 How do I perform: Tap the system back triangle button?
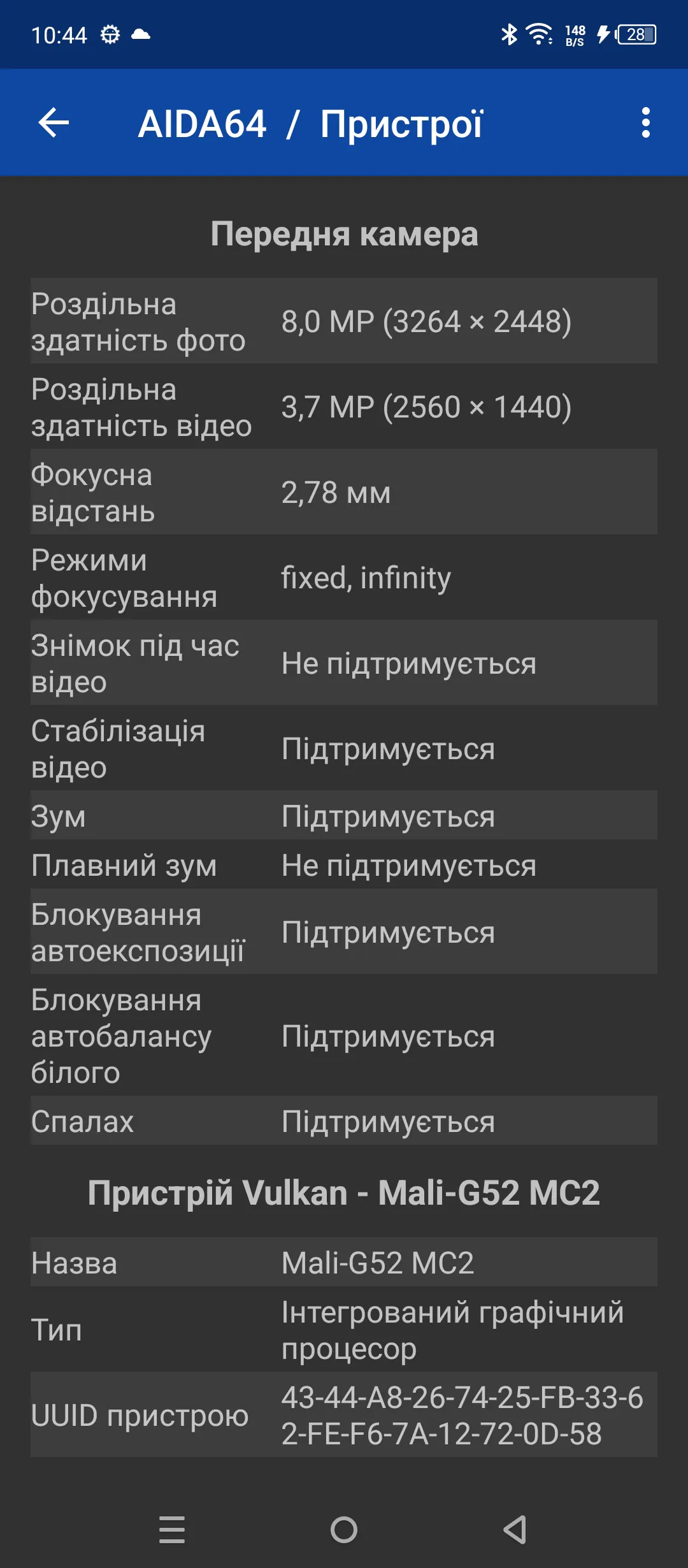coord(515,1529)
